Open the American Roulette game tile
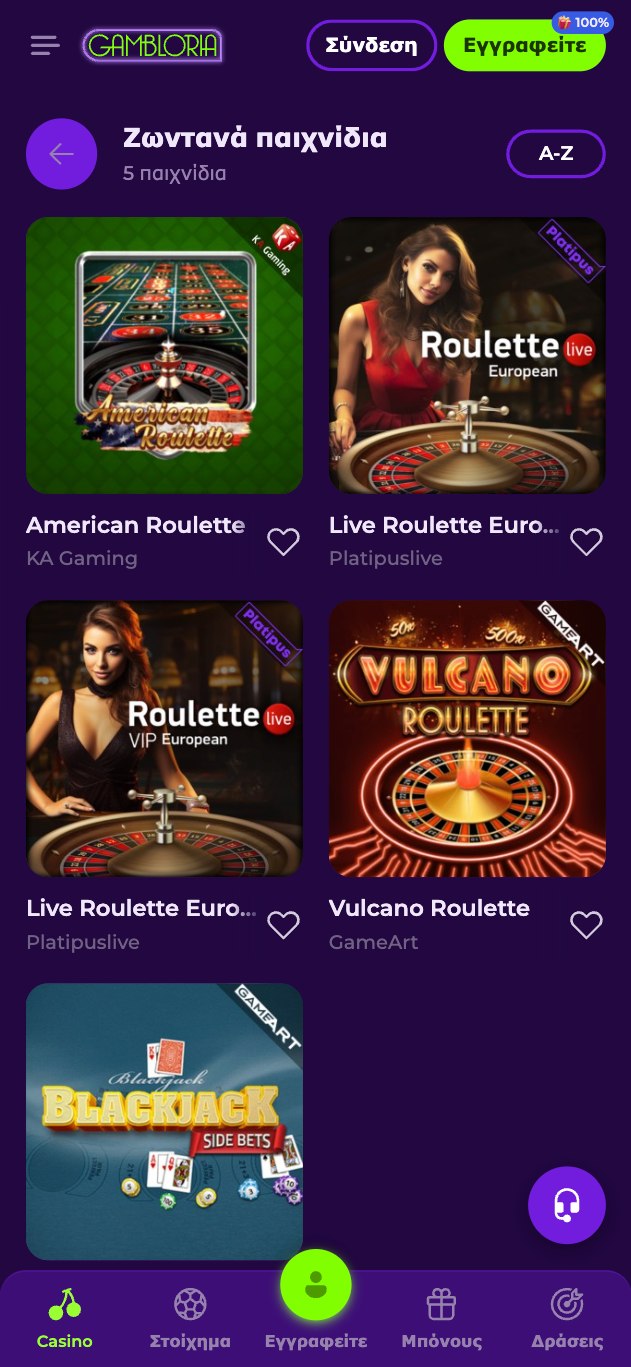Viewport: 631px width, 1367px height. tap(164, 356)
